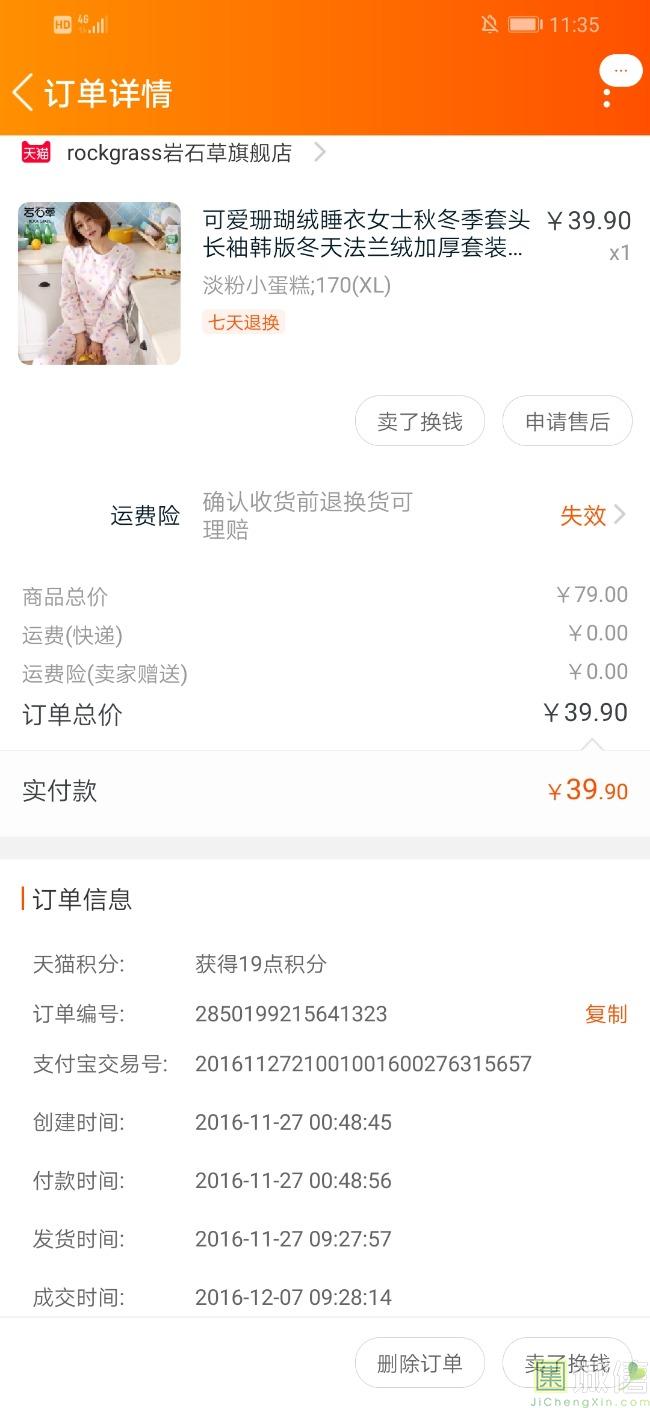Copy the order number with 复制
Screen dimensions: 650x1408
click(605, 1014)
